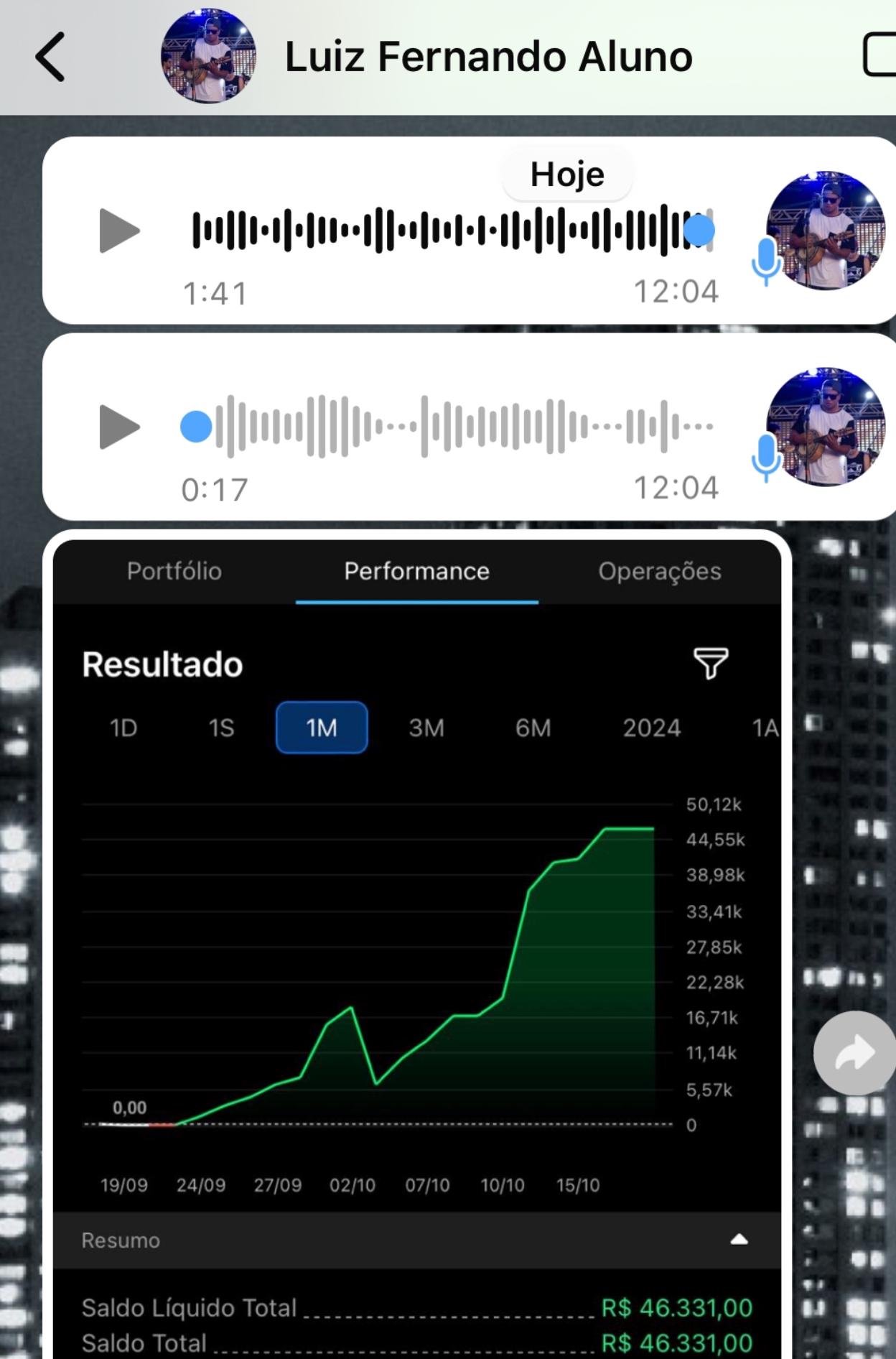Forward the shared chart image

coord(854,1053)
